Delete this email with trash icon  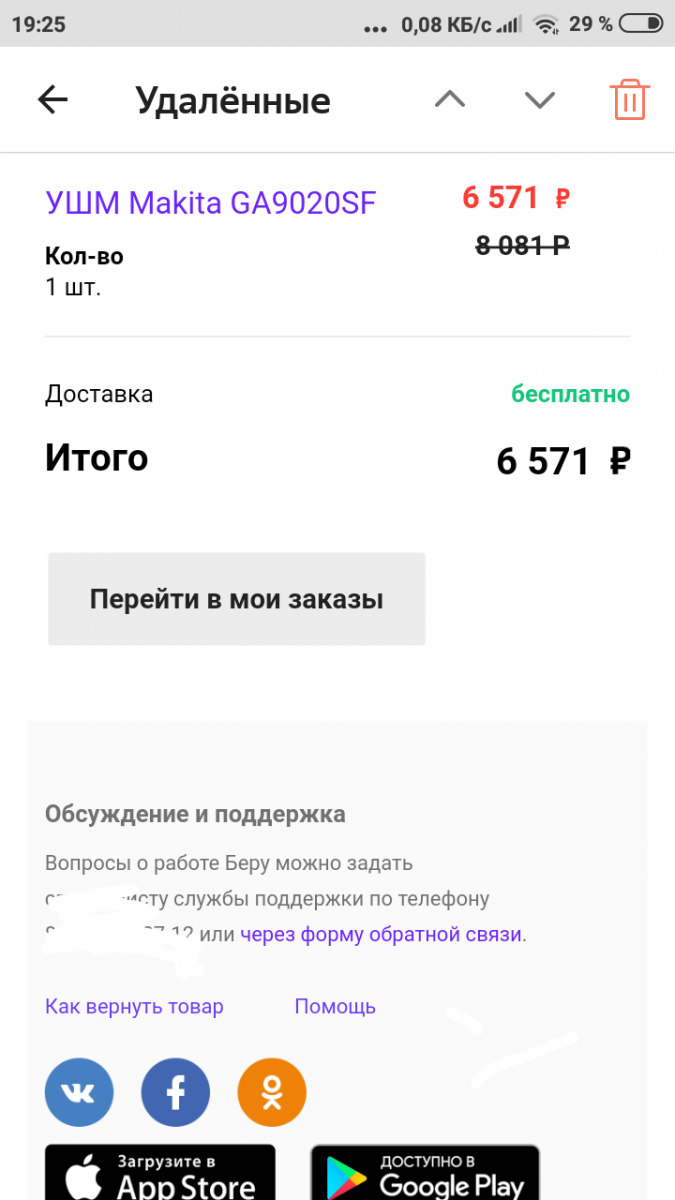pos(630,99)
